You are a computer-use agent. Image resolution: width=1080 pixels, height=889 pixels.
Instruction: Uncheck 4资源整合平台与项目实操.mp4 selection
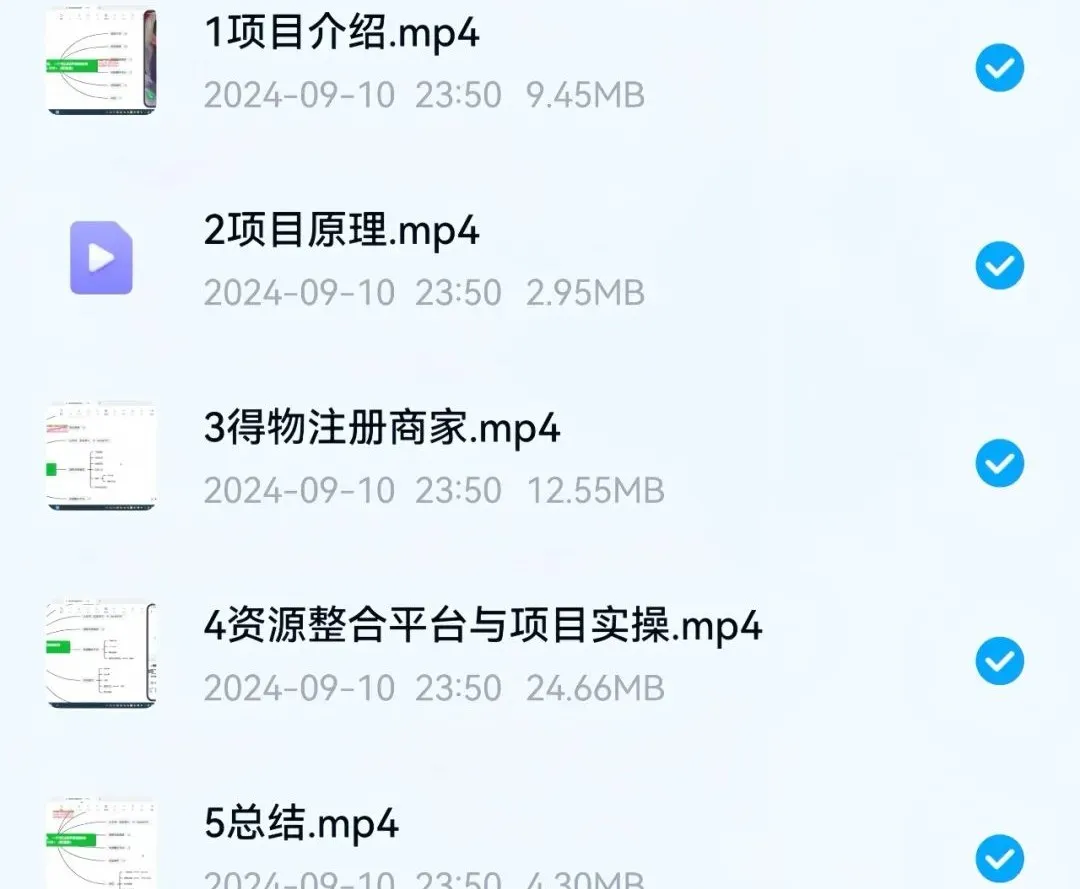point(999,662)
